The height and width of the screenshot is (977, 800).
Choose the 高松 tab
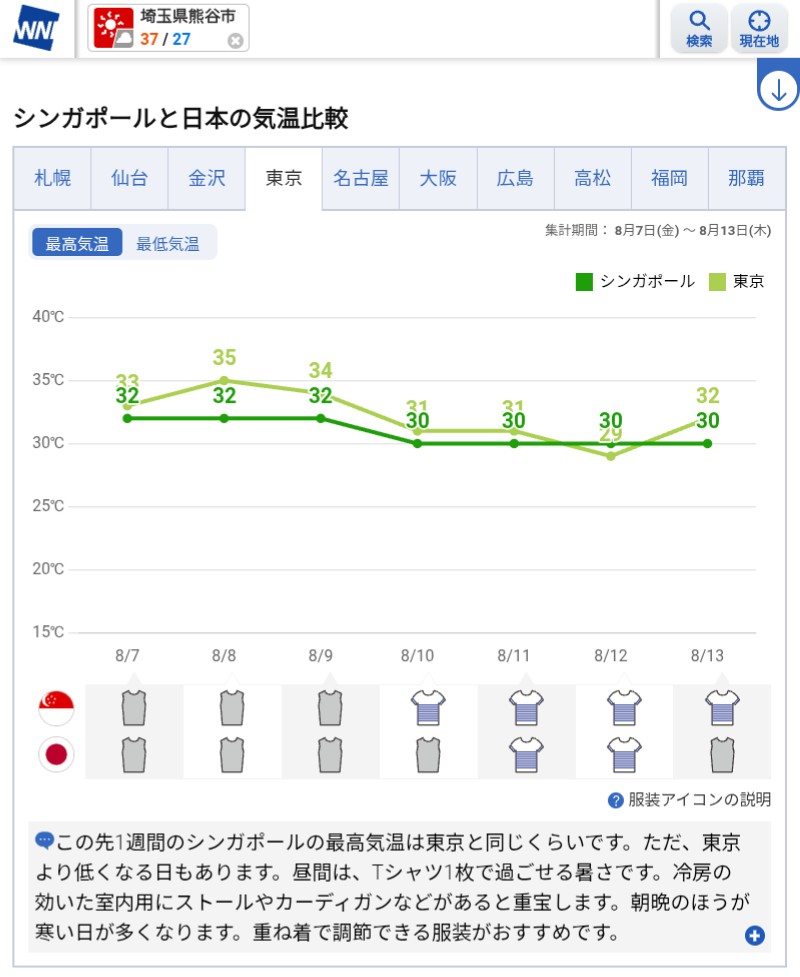[593, 178]
